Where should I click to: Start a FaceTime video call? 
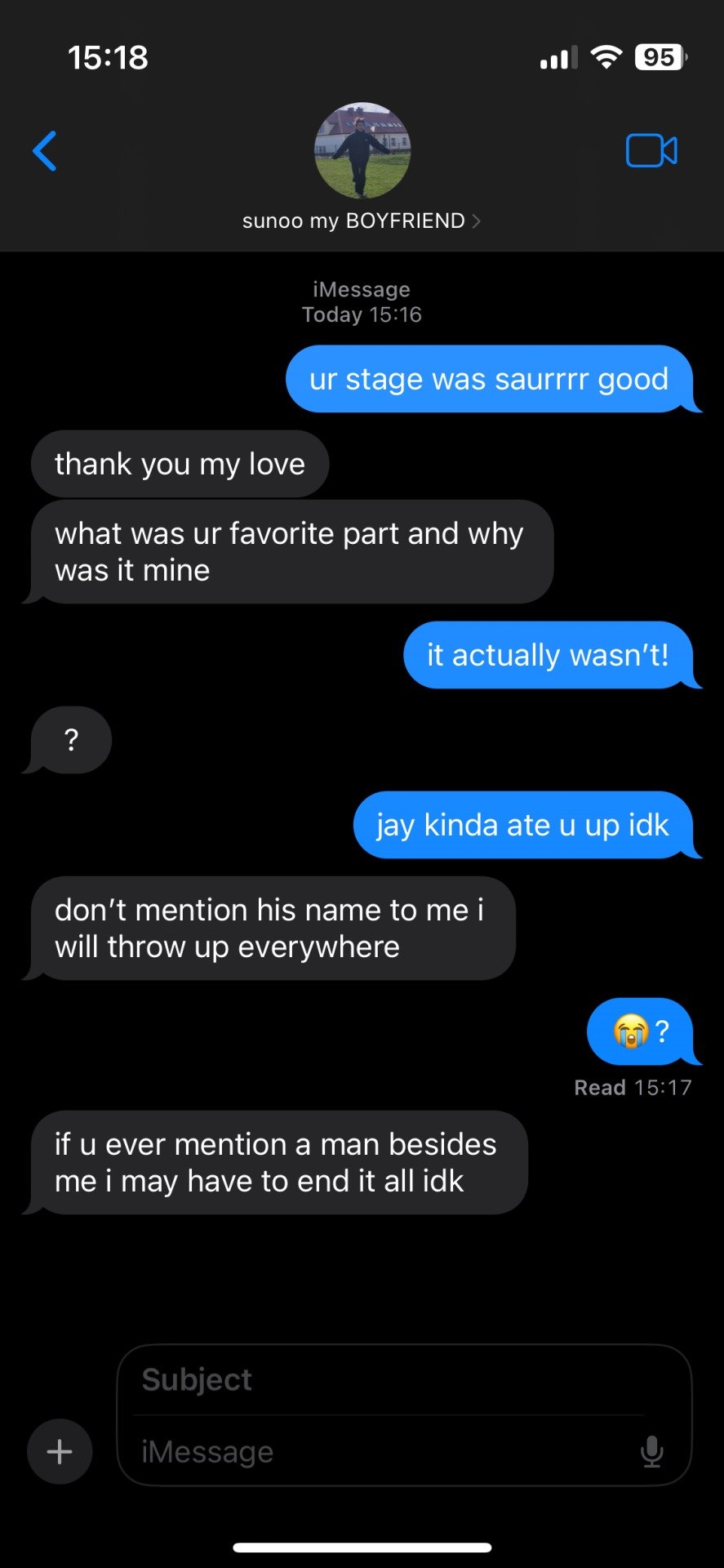point(651,151)
